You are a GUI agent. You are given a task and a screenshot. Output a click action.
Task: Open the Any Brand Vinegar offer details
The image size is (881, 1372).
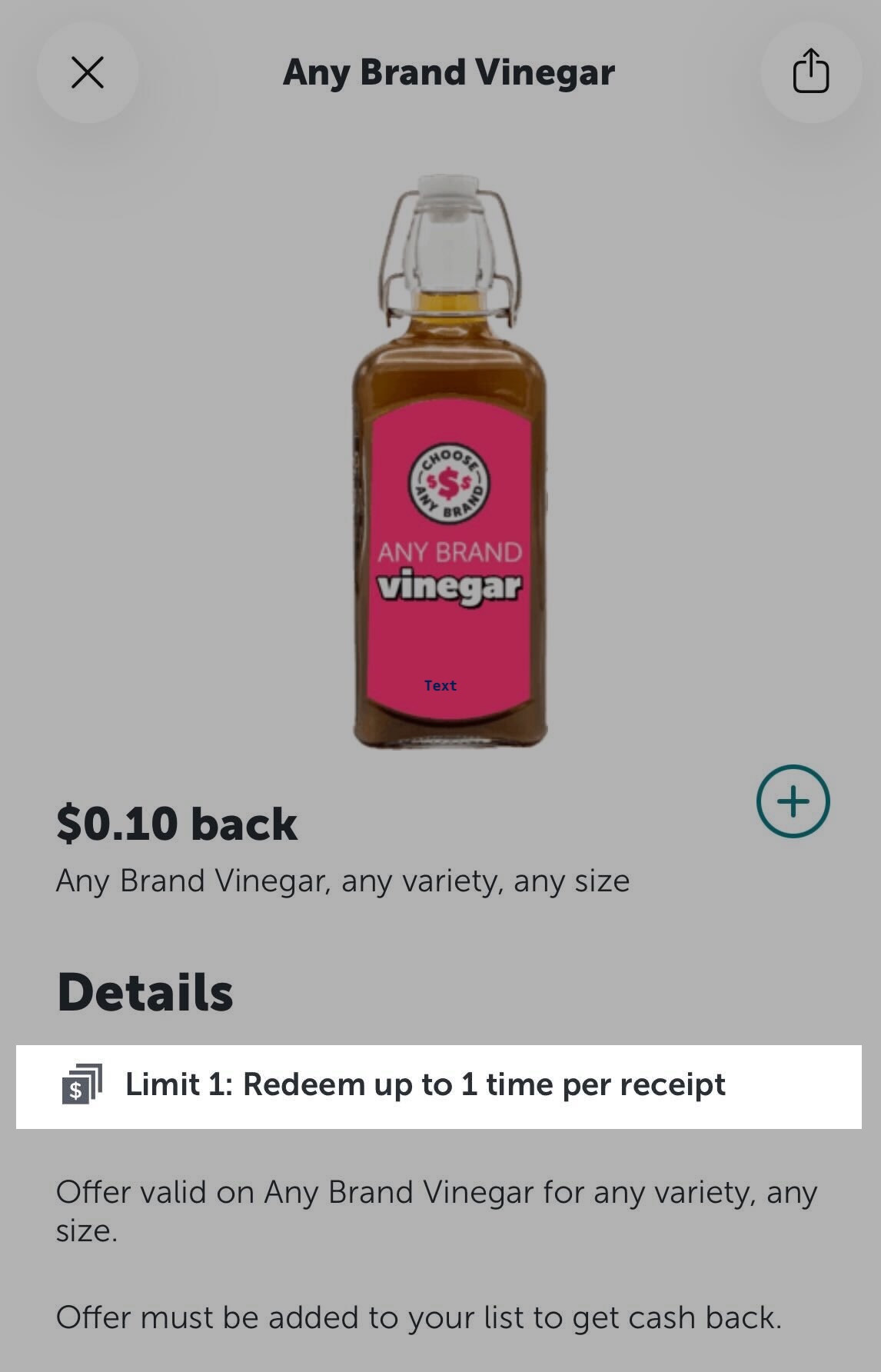click(x=448, y=72)
